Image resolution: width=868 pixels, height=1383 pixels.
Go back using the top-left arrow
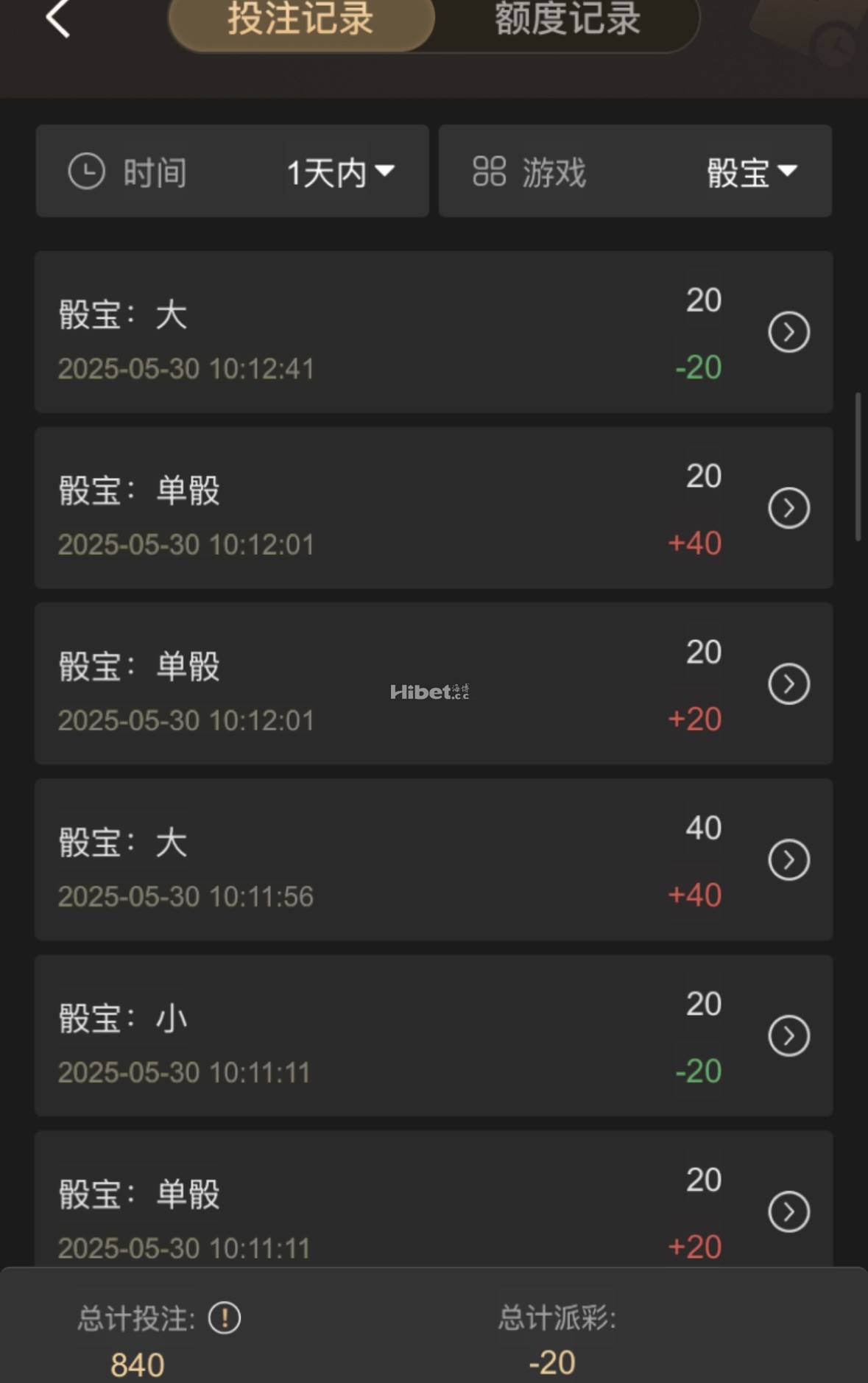click(57, 18)
